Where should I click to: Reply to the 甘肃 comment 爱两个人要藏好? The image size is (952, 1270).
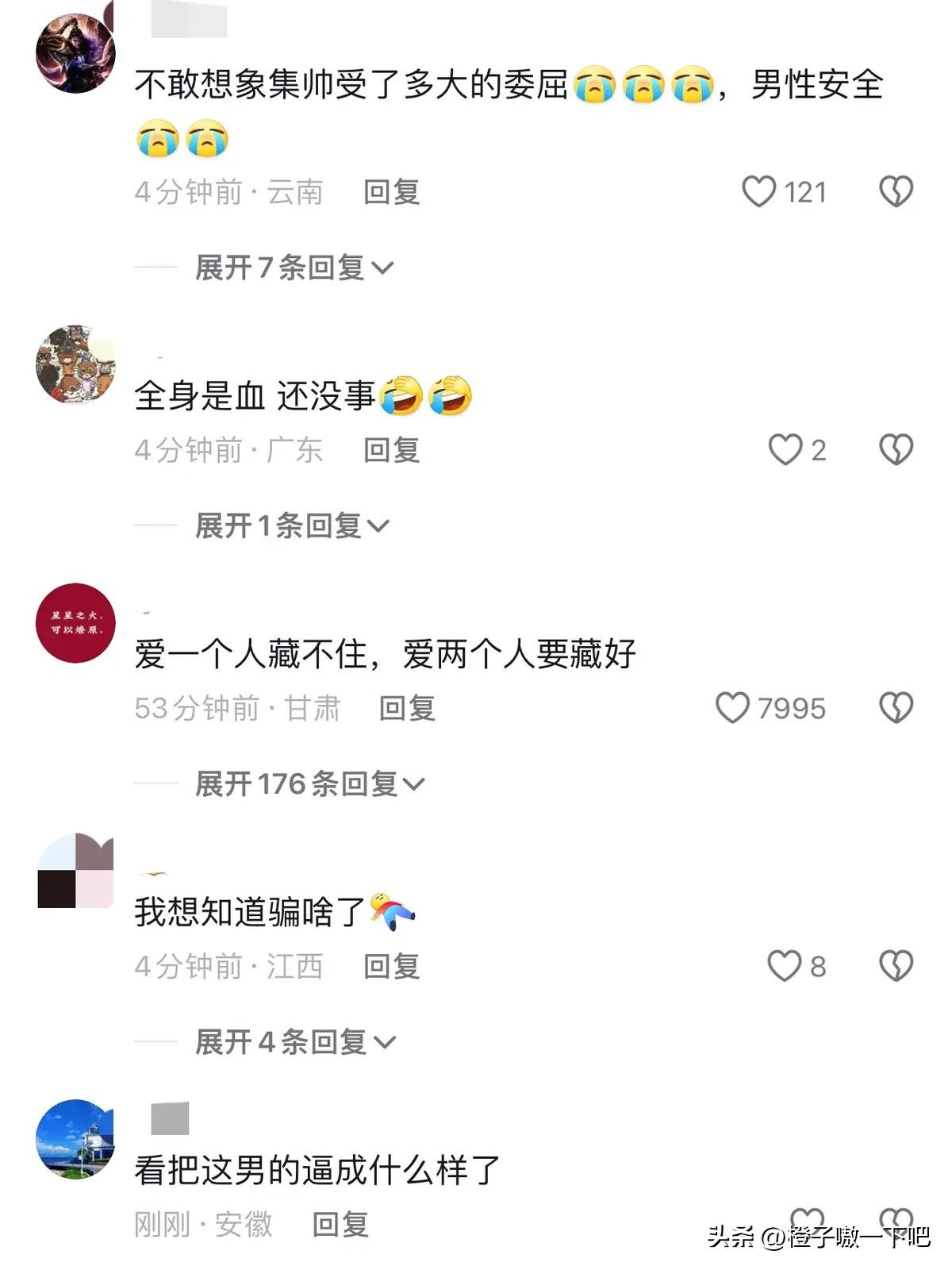[407, 708]
